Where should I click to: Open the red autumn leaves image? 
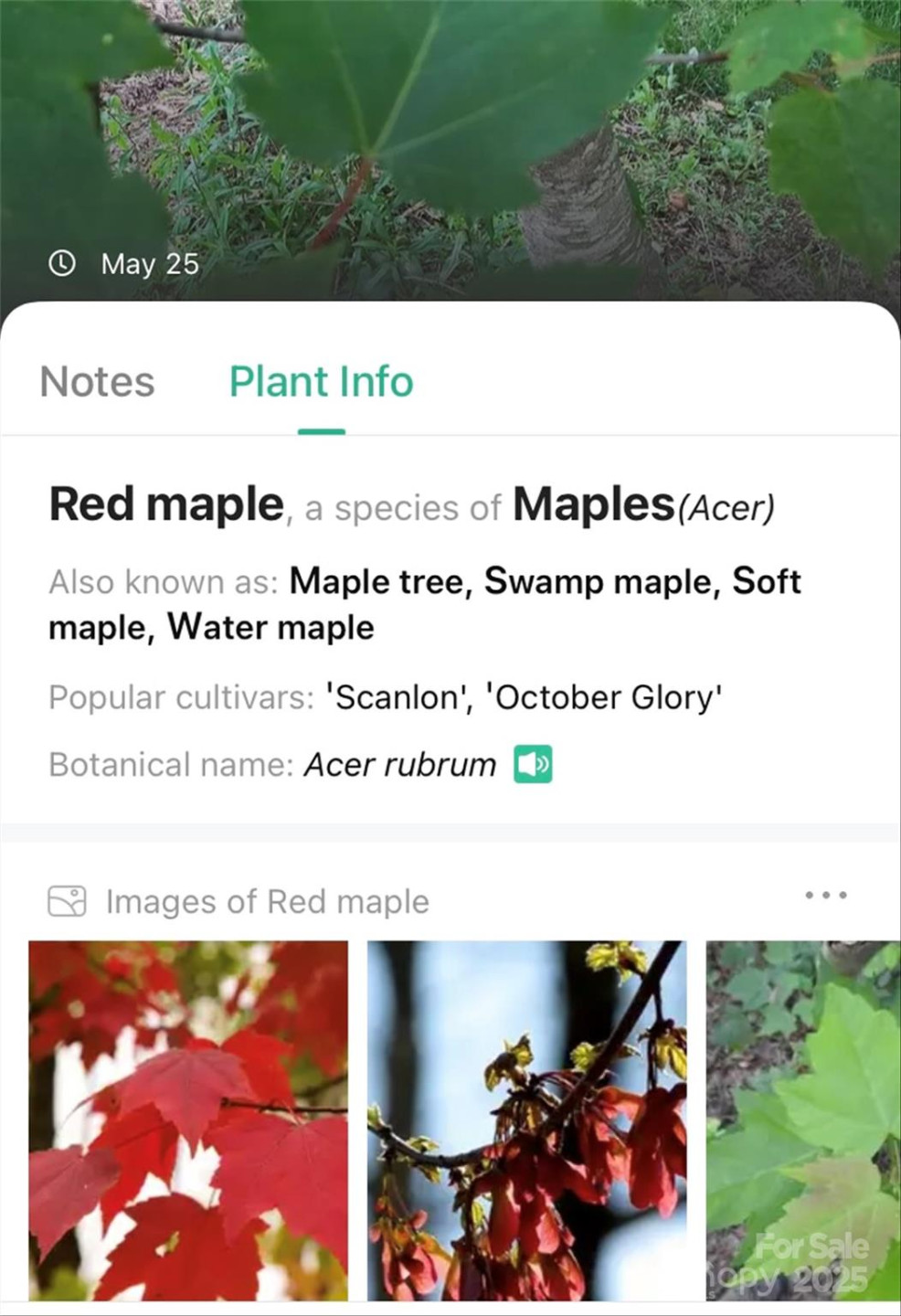188,1120
